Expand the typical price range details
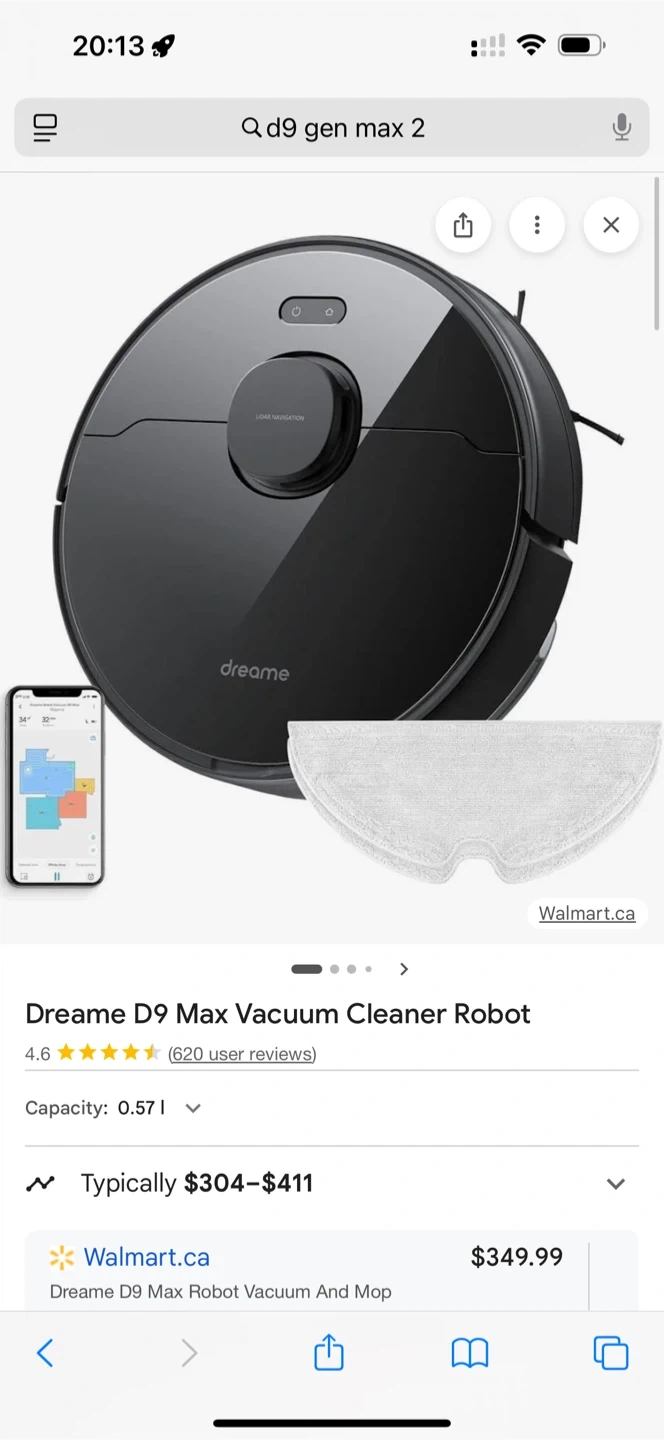Screen dimensions: 664x1440 click(x=615, y=1184)
